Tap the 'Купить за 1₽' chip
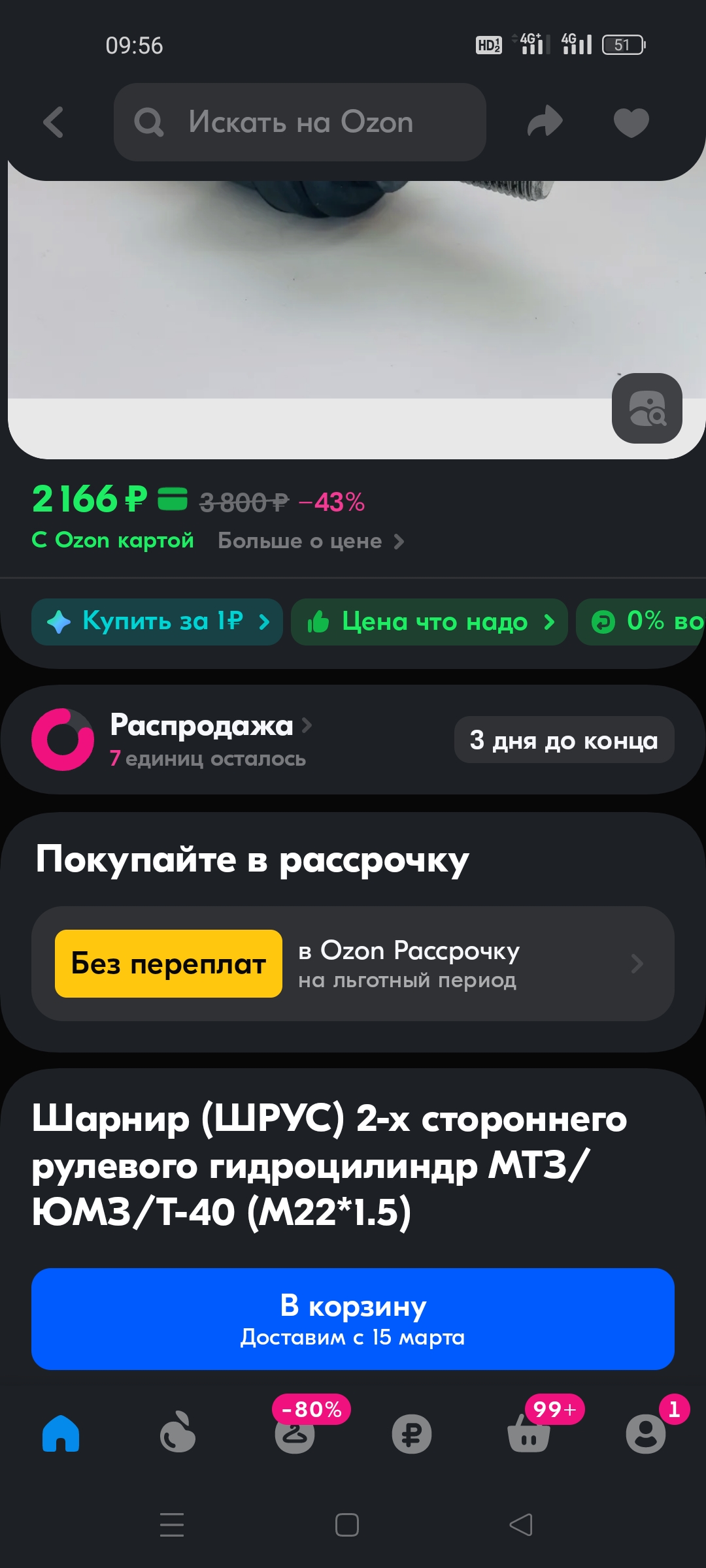The width and height of the screenshot is (706, 1568). tap(157, 622)
